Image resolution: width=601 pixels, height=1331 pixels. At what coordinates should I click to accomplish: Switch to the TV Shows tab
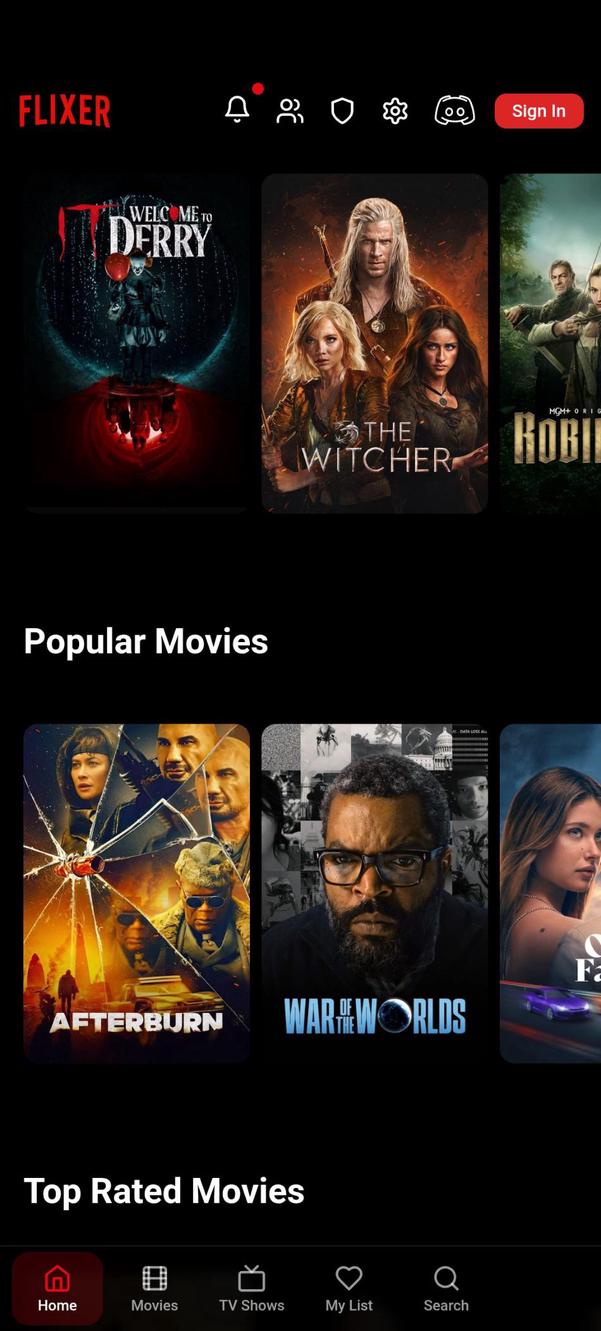coord(251,1288)
